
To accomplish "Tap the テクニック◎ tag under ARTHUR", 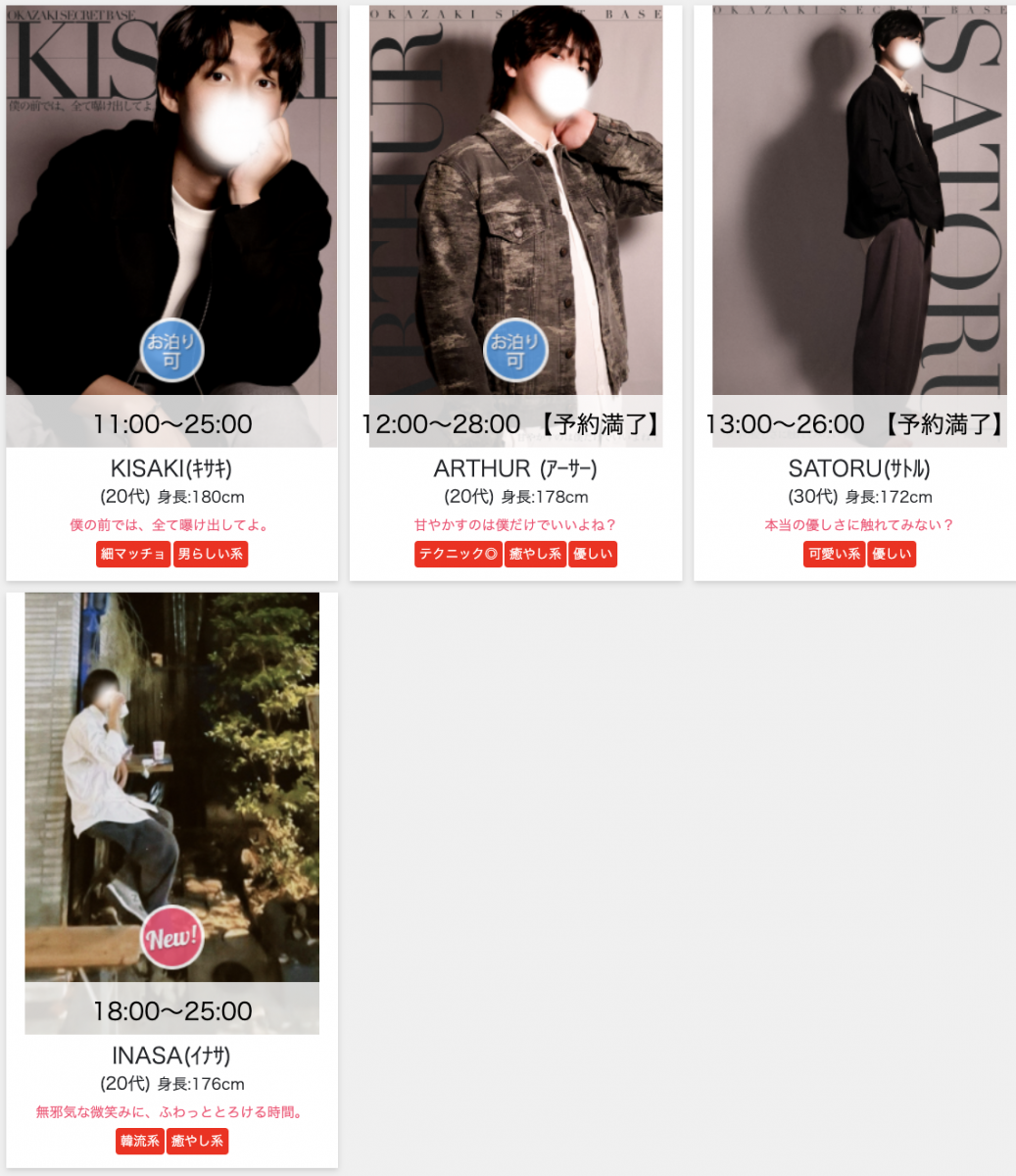I will 459,554.
